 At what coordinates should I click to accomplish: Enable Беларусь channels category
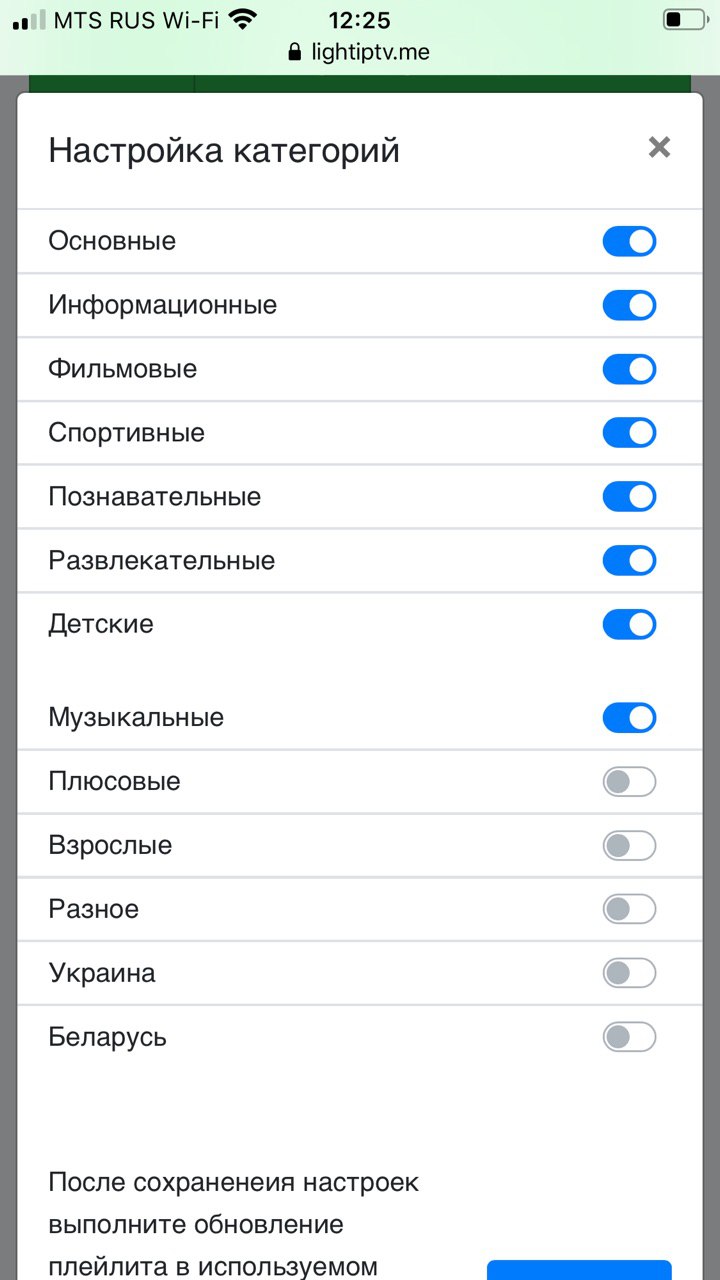[629, 1037]
